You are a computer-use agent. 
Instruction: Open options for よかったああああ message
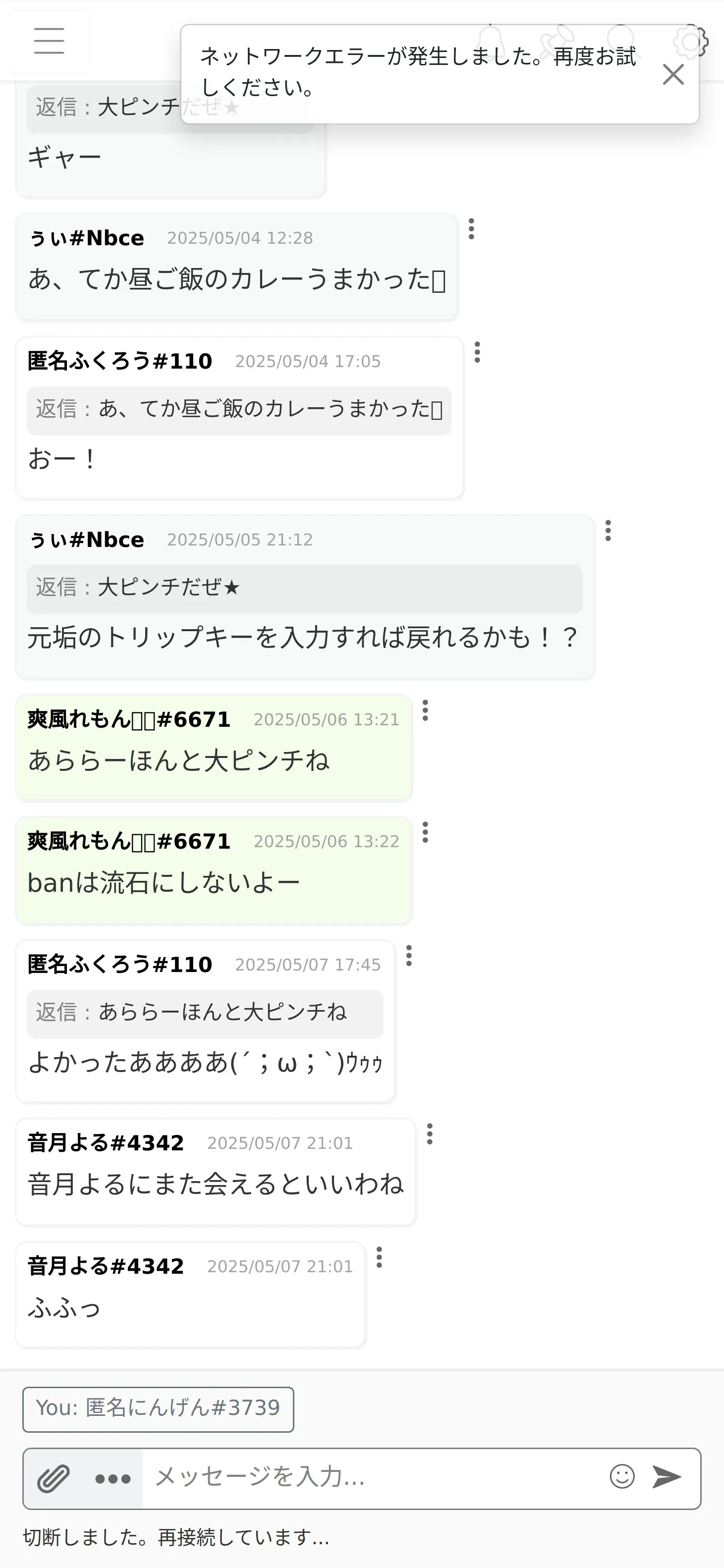(x=409, y=956)
